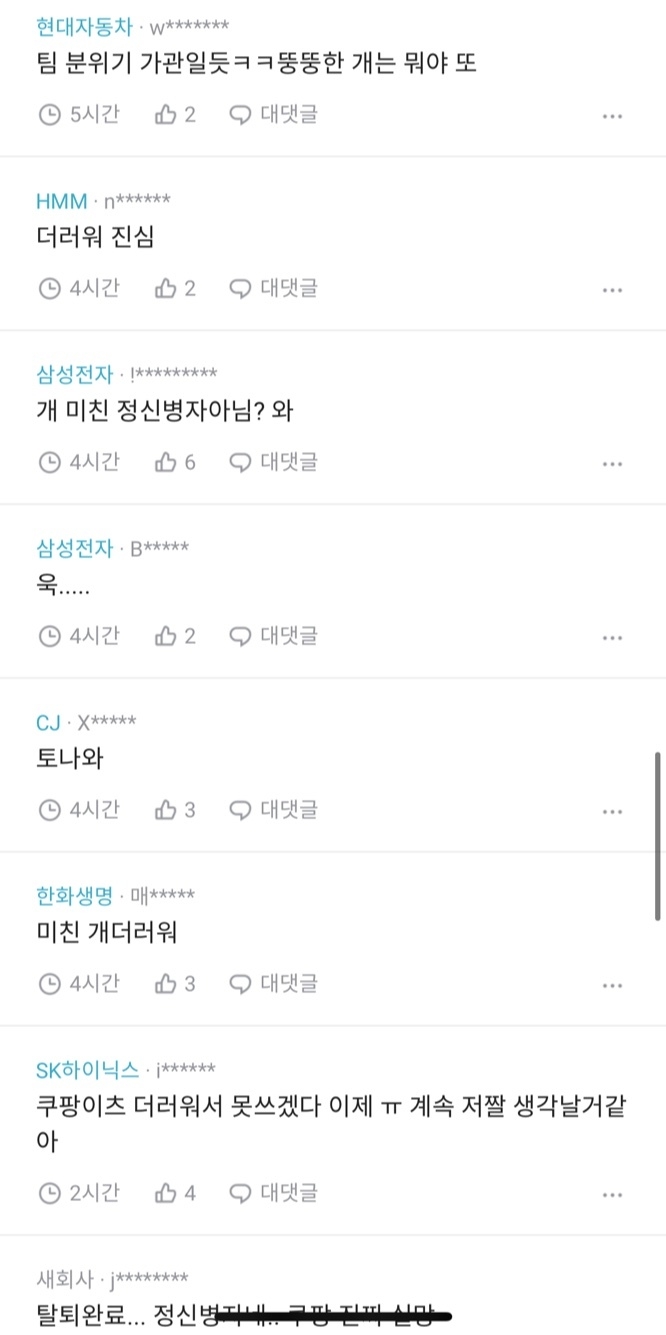This screenshot has height=1335, width=666.
Task: Like the HMM user's comment
Action: point(175,289)
